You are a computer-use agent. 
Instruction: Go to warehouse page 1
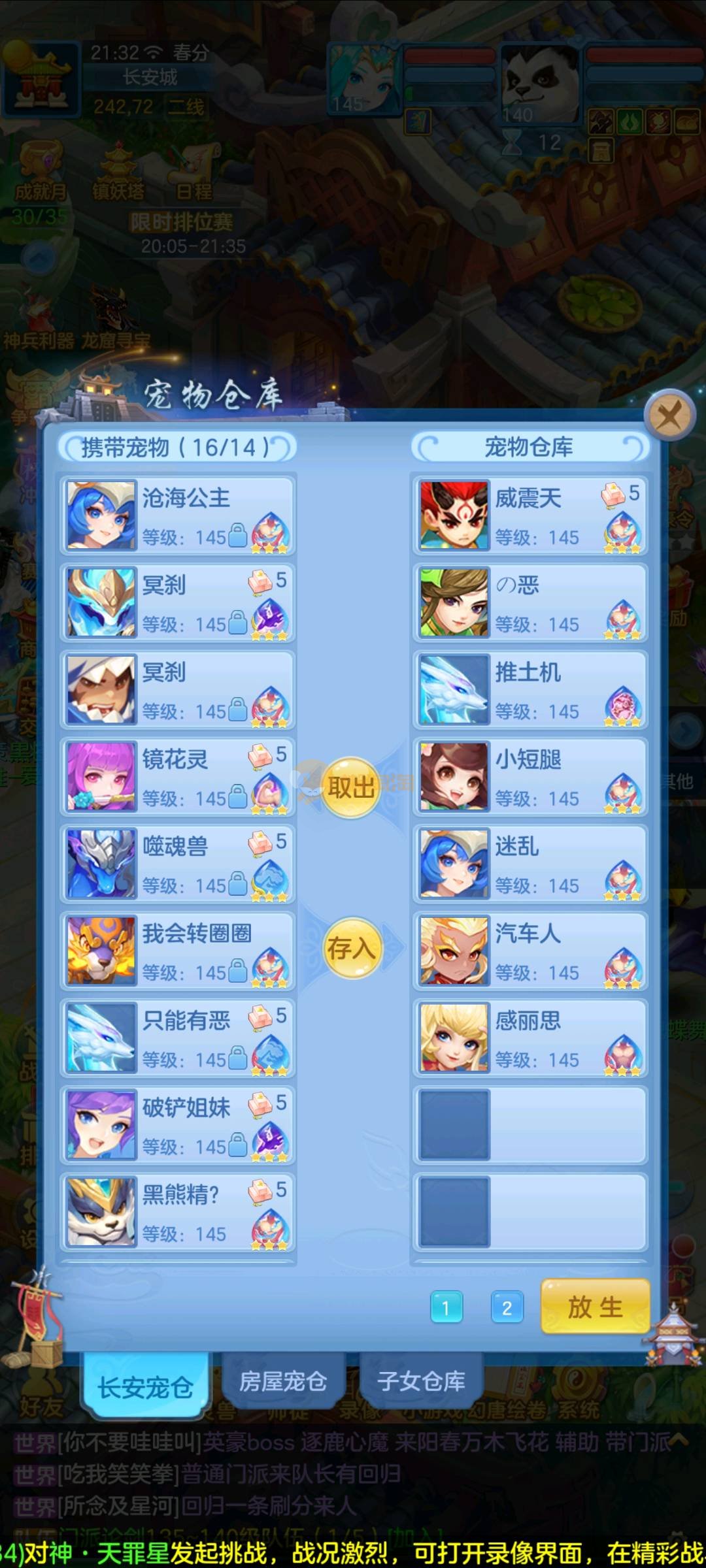click(x=446, y=1308)
